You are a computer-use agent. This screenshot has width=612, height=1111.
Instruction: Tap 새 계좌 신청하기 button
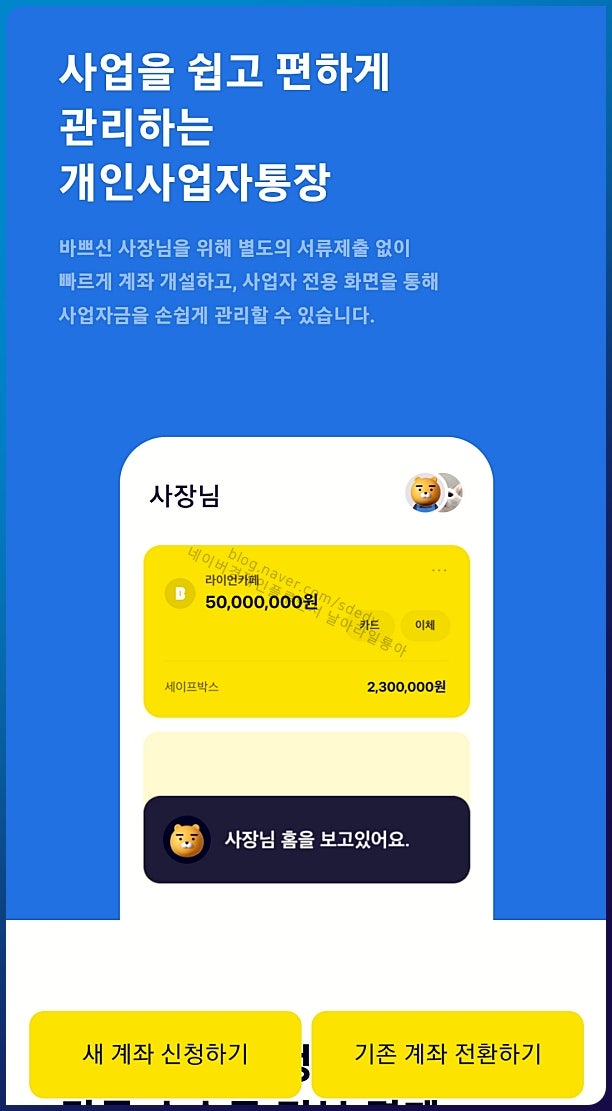pos(165,1054)
